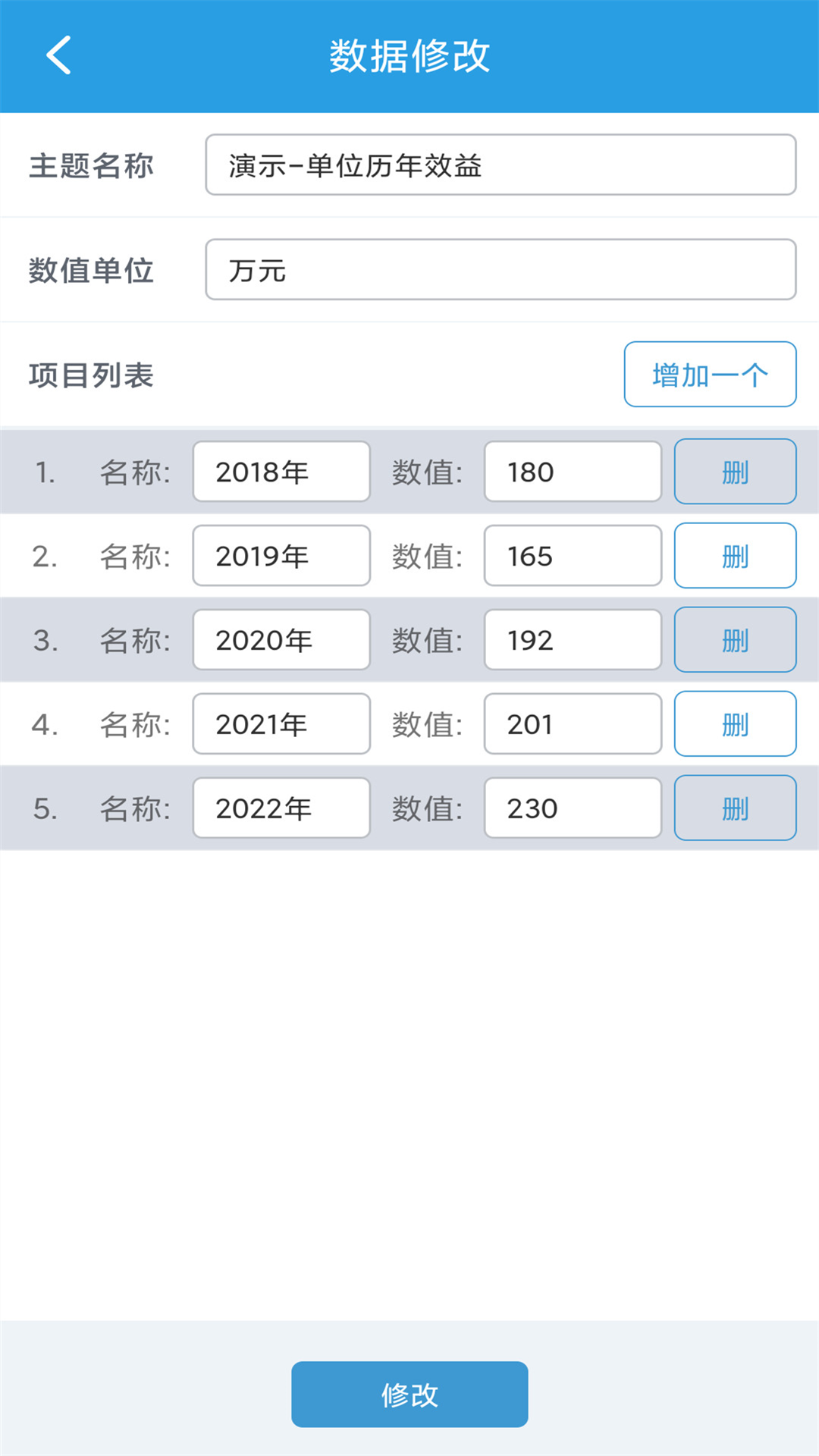Viewport: 819px width, 1456px height.
Task: Select the value field showing 230
Action: pyautogui.click(x=572, y=808)
